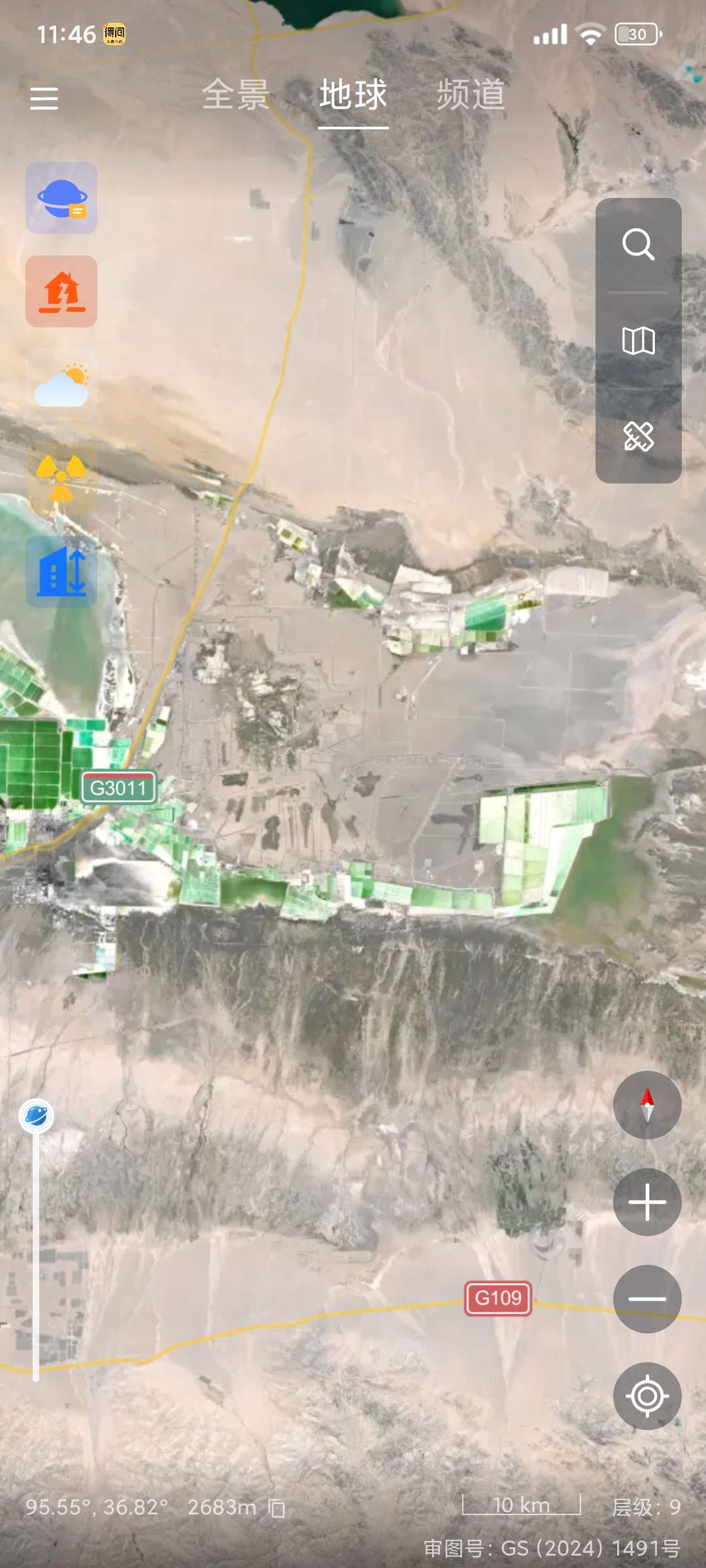Viewport: 706px width, 1568px height.
Task: Select the 地球 tab
Action: (x=353, y=95)
